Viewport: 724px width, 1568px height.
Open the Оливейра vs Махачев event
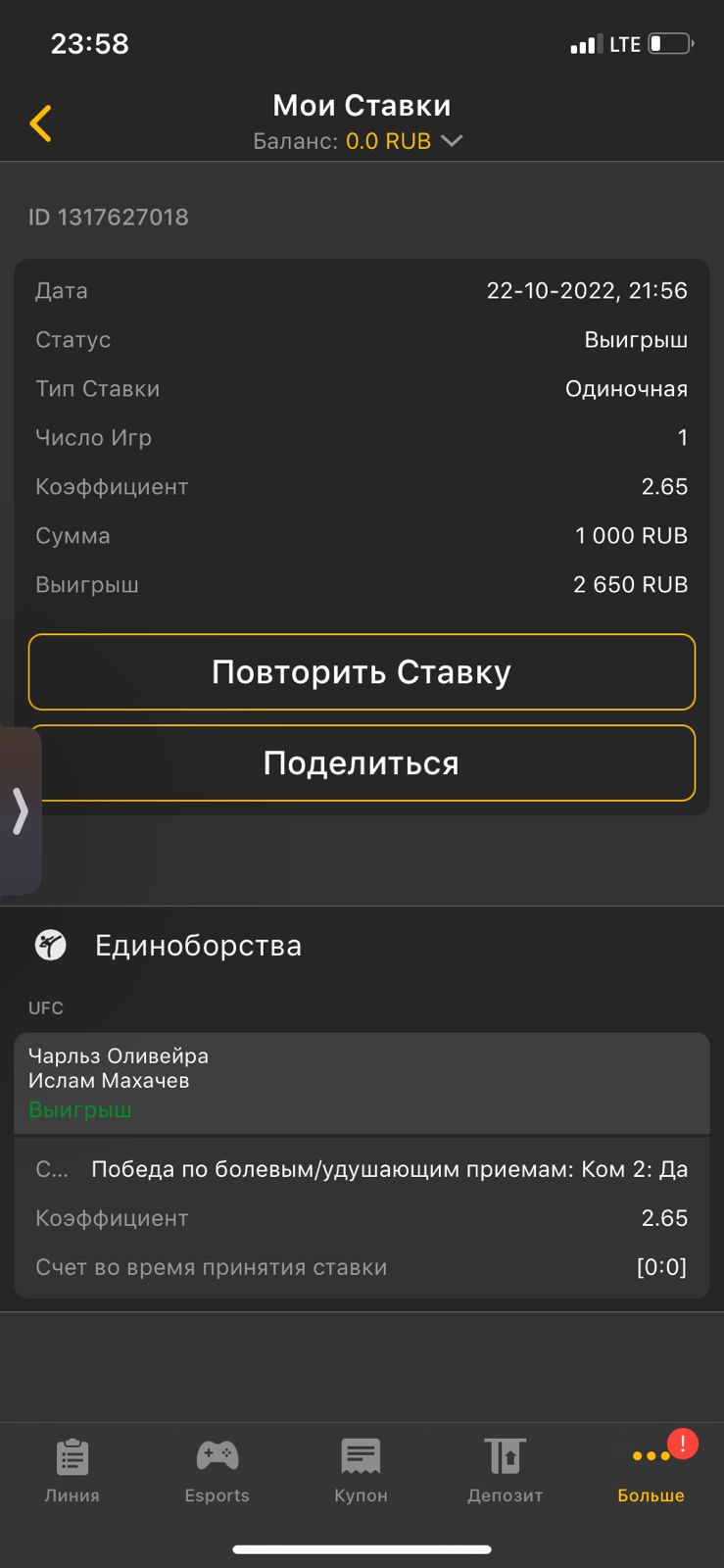[x=362, y=1082]
